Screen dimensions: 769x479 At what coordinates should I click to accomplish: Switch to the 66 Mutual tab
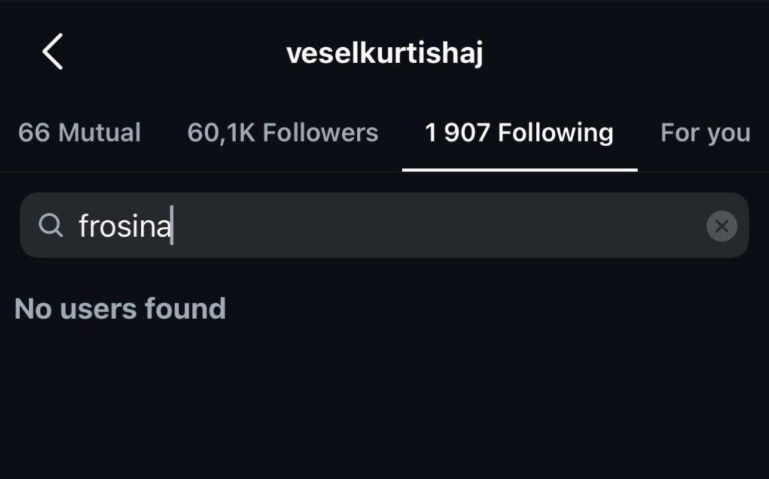pyautogui.click(x=79, y=133)
